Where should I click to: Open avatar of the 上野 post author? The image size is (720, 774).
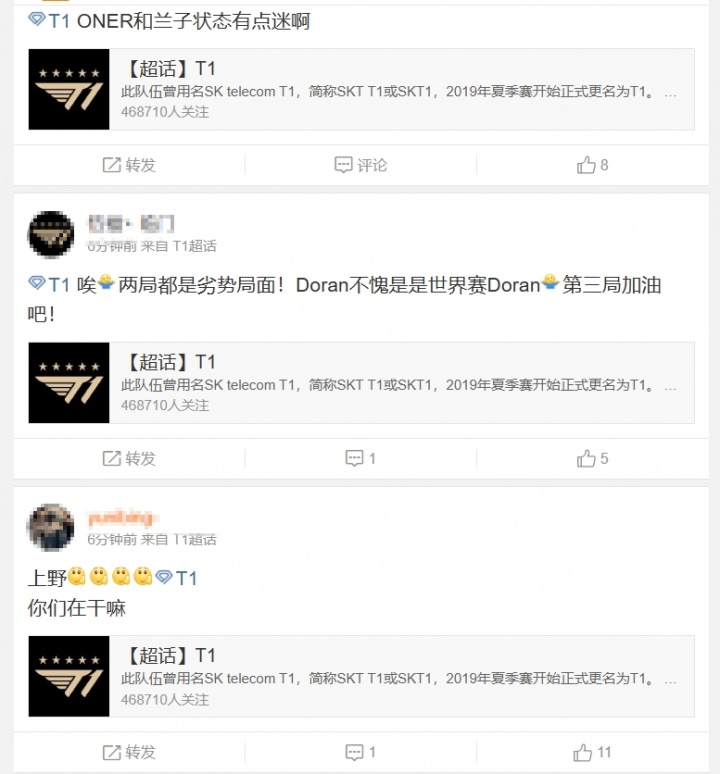pos(50,528)
